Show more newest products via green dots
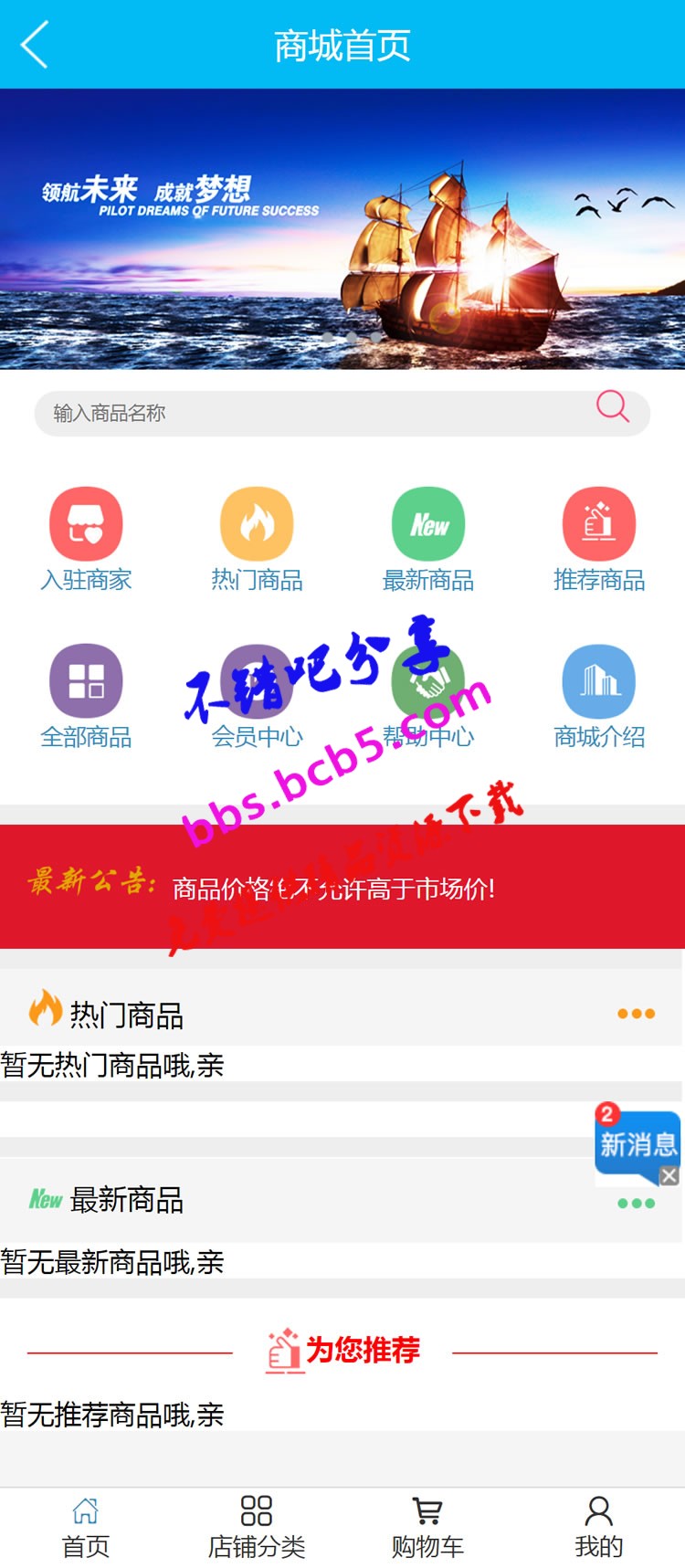The width and height of the screenshot is (685, 1568). (636, 1204)
